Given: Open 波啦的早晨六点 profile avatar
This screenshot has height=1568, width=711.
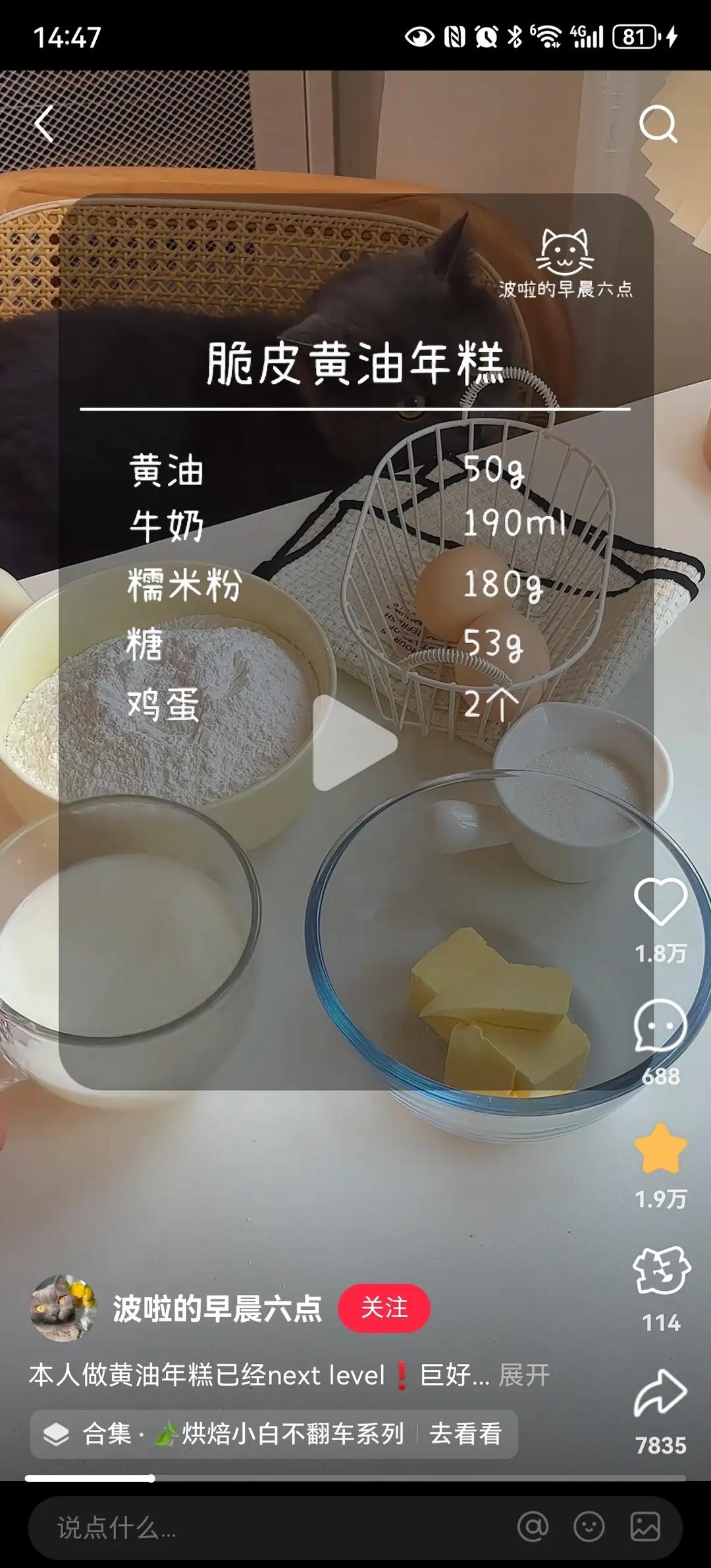Looking at the screenshot, I should [x=63, y=1308].
